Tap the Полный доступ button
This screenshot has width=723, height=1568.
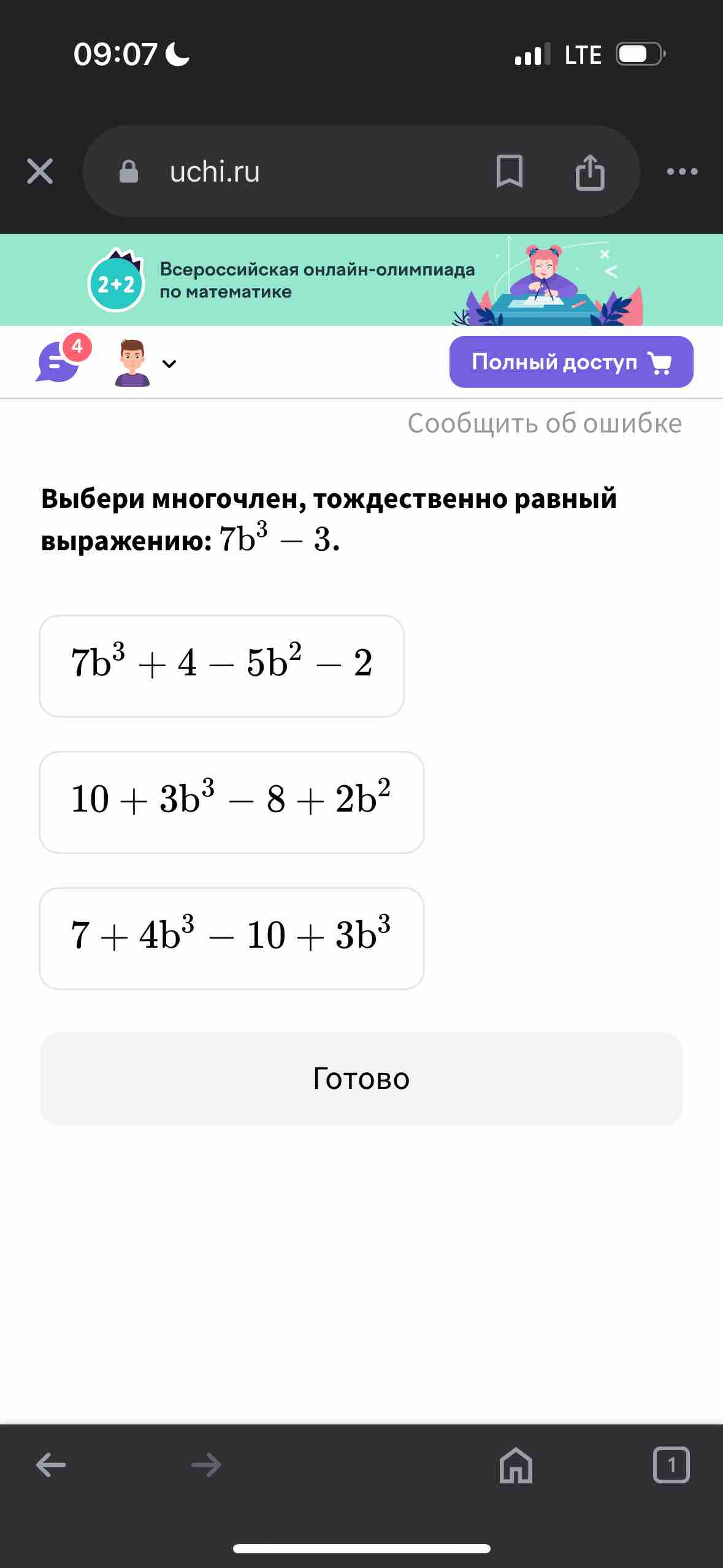571,362
